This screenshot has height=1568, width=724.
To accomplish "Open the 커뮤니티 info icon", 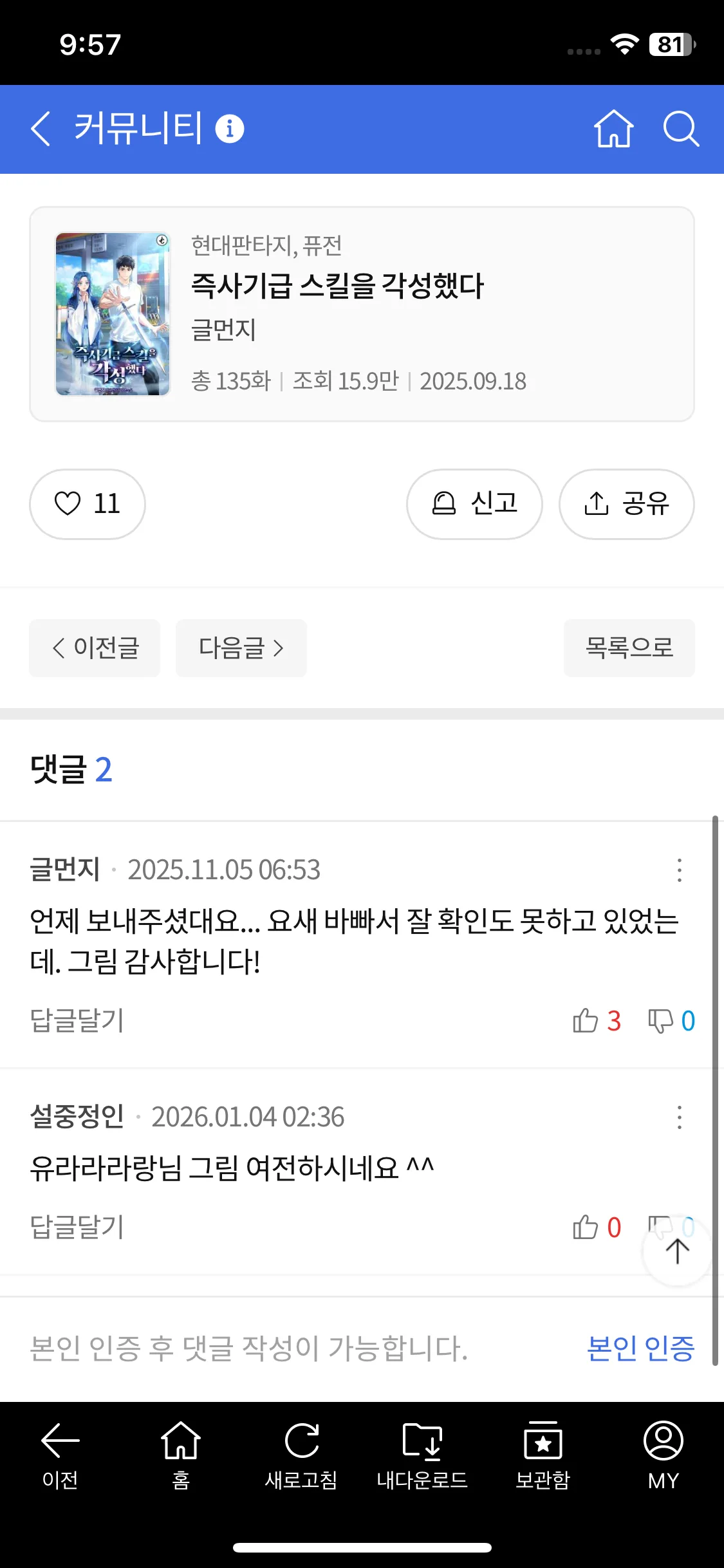I will (230, 128).
